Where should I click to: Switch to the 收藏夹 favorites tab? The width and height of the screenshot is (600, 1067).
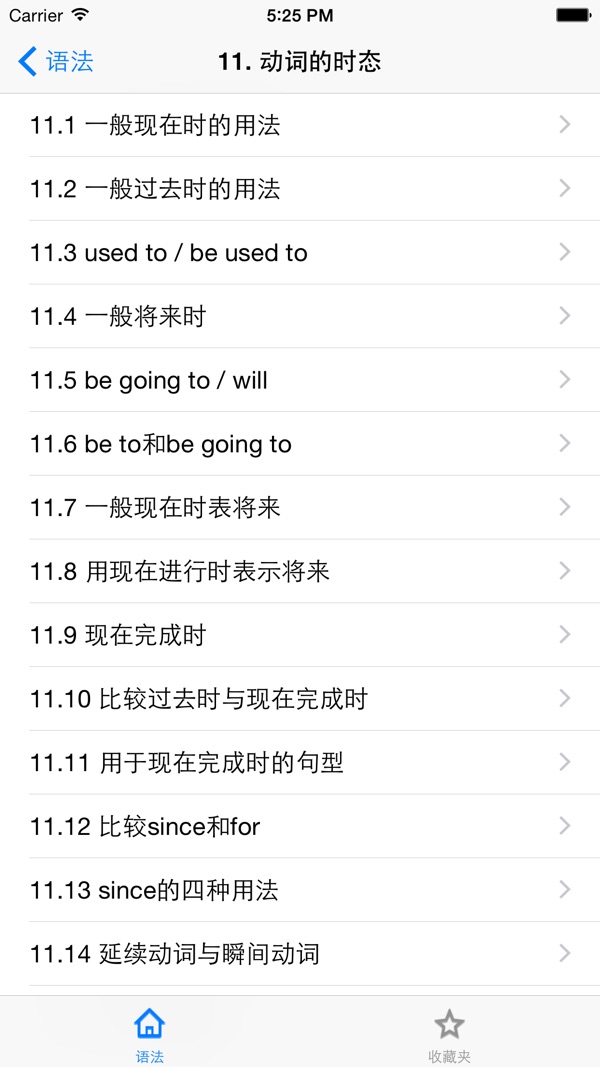click(449, 1033)
